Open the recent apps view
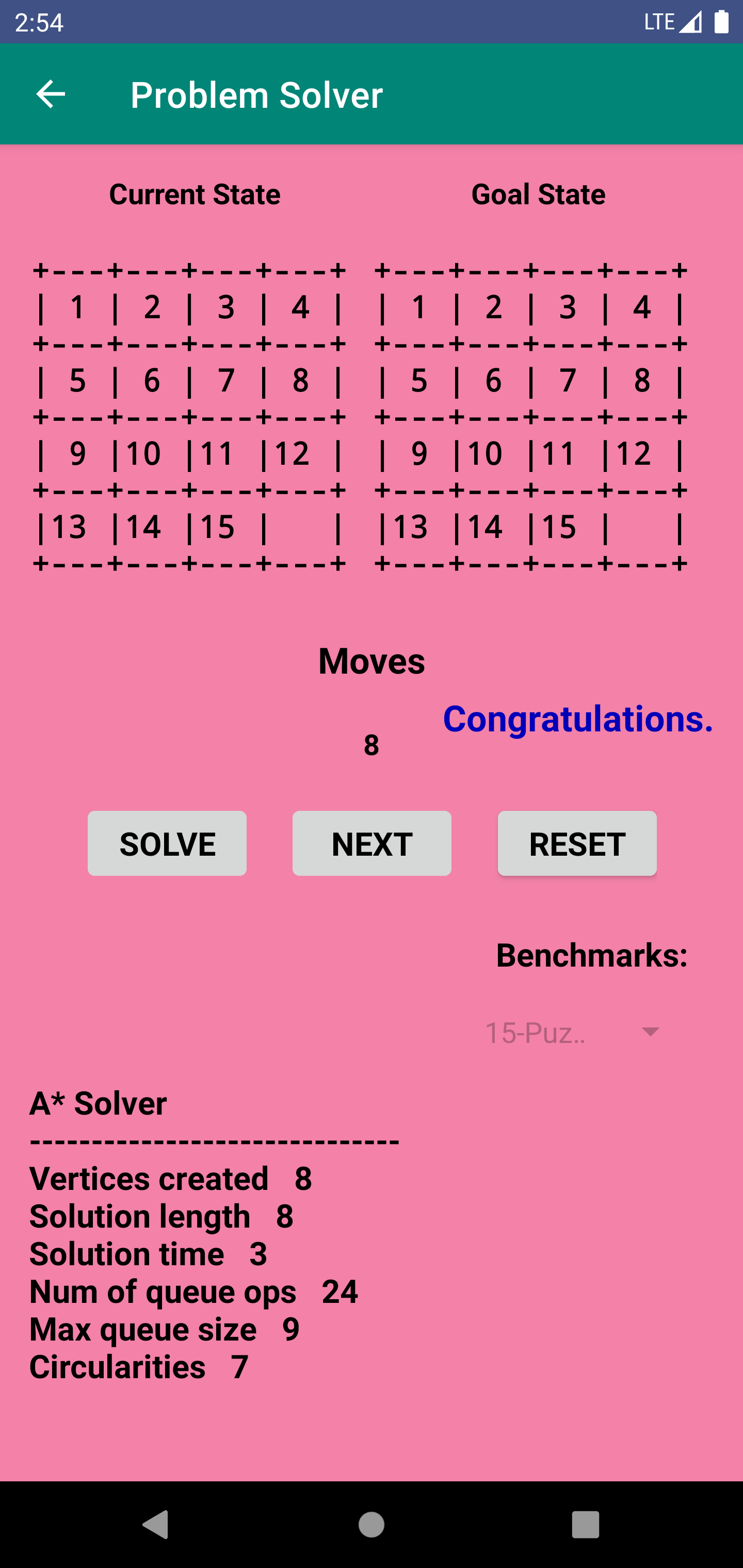Viewport: 743px width, 1568px height. tap(585, 1525)
